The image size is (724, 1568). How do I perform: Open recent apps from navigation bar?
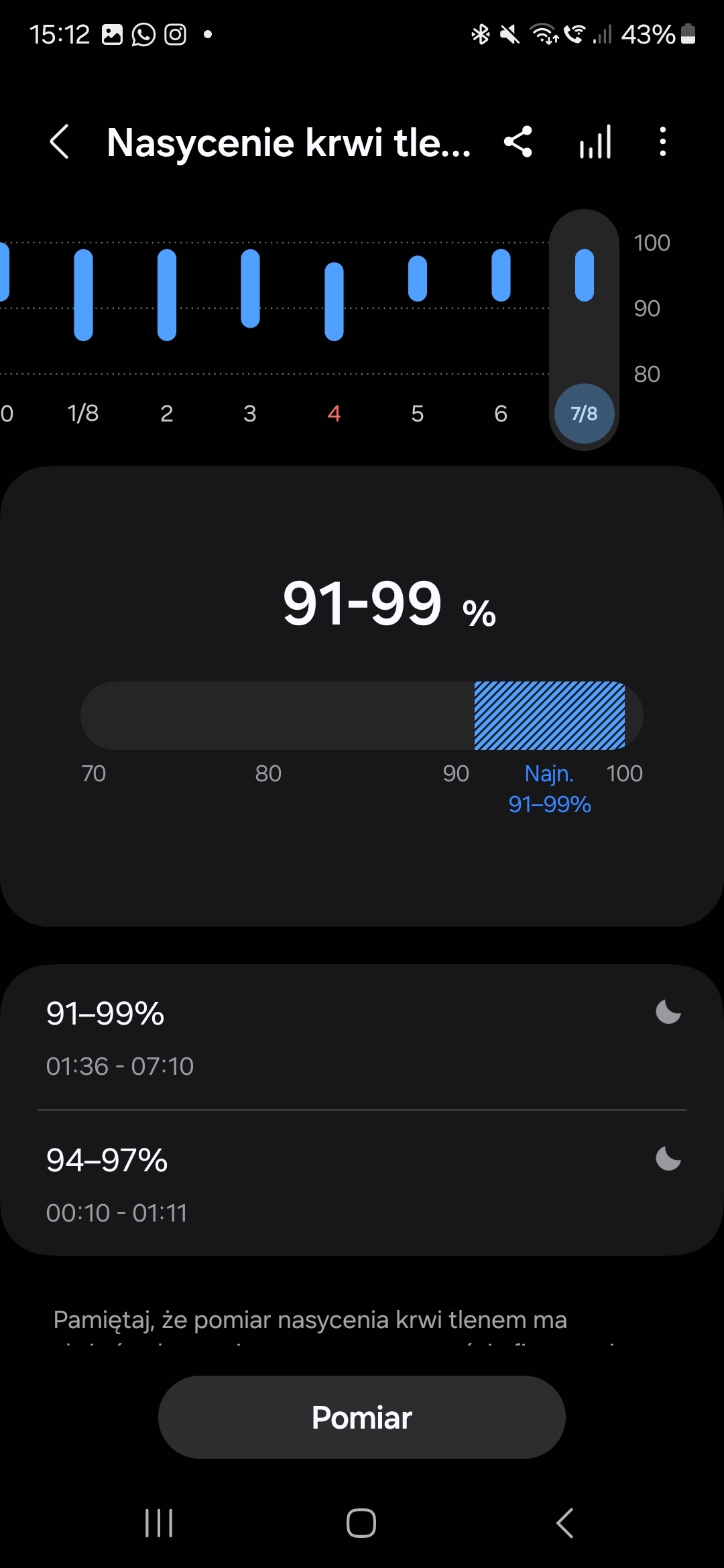pos(159,1523)
